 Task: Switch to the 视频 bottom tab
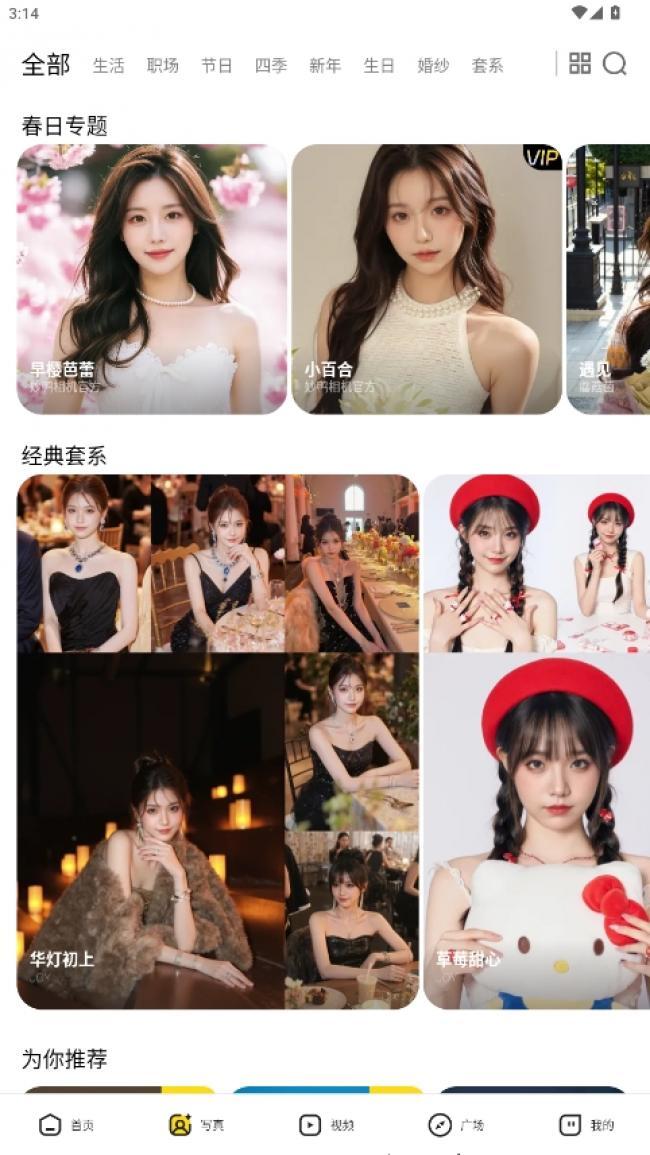pyautogui.click(x=326, y=1125)
